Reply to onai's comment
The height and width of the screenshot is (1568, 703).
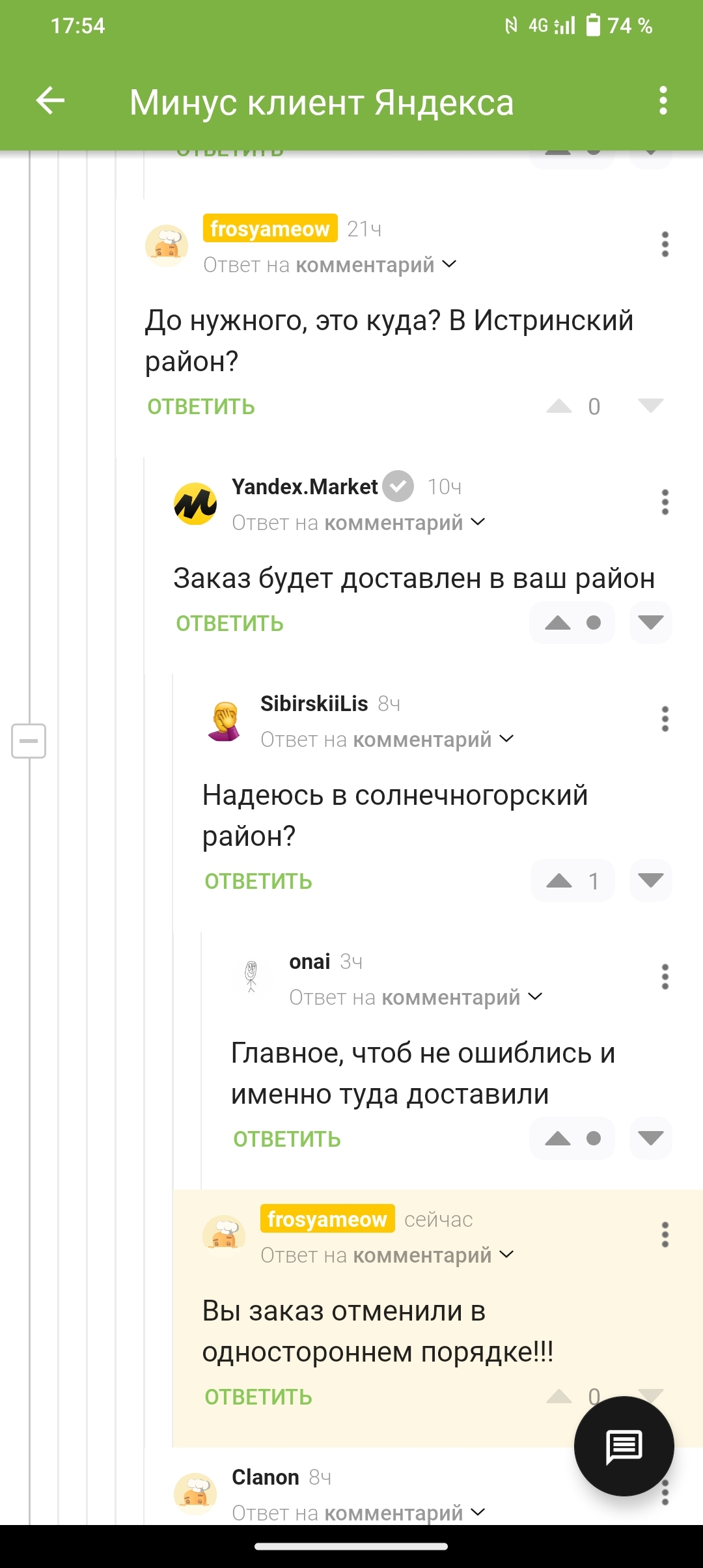pyautogui.click(x=287, y=1139)
